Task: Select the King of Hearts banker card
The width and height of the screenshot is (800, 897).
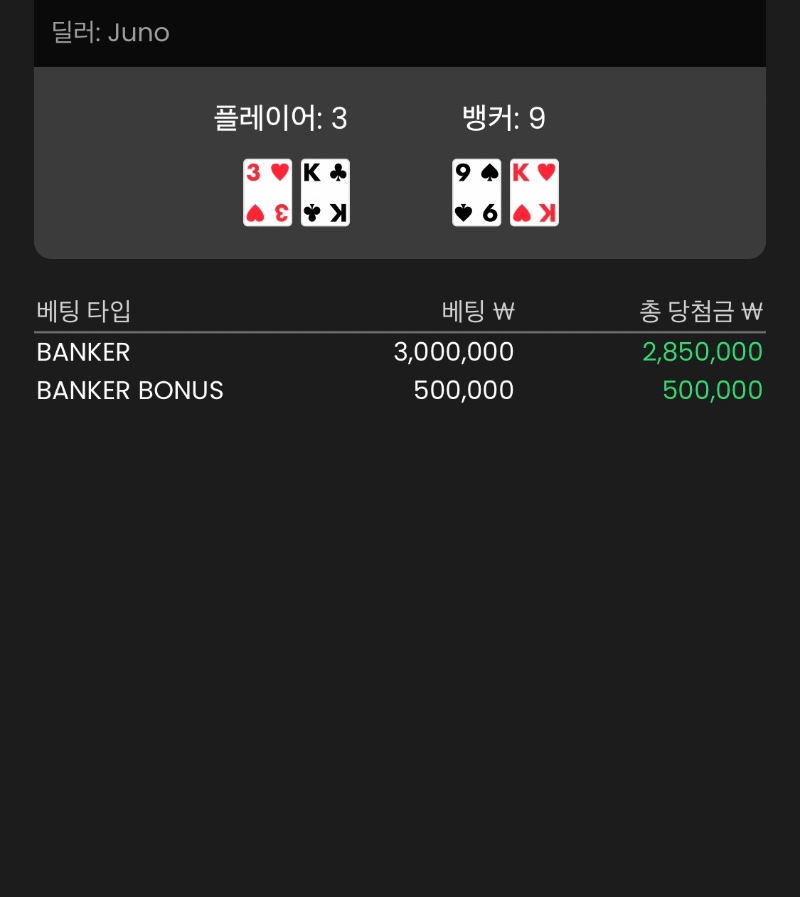Action: [534, 192]
